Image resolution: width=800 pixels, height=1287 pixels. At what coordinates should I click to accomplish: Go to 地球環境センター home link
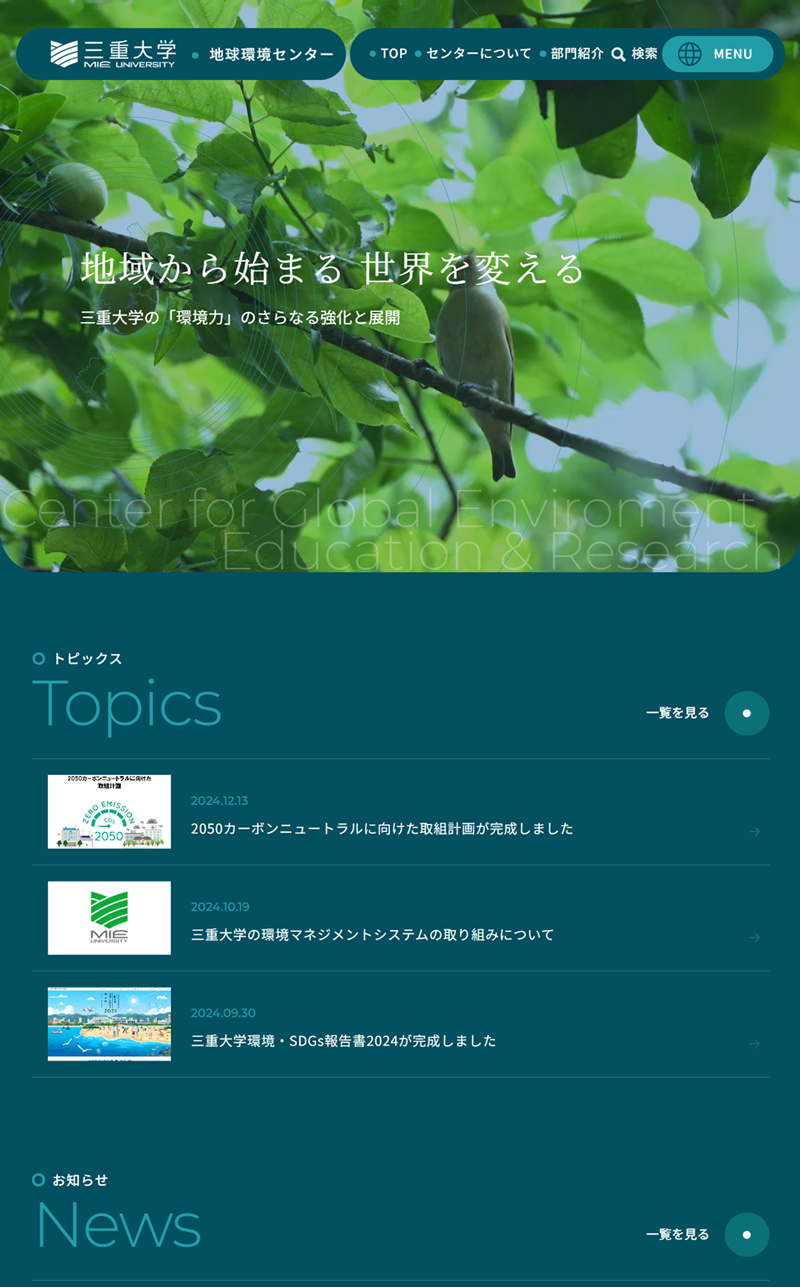point(271,55)
